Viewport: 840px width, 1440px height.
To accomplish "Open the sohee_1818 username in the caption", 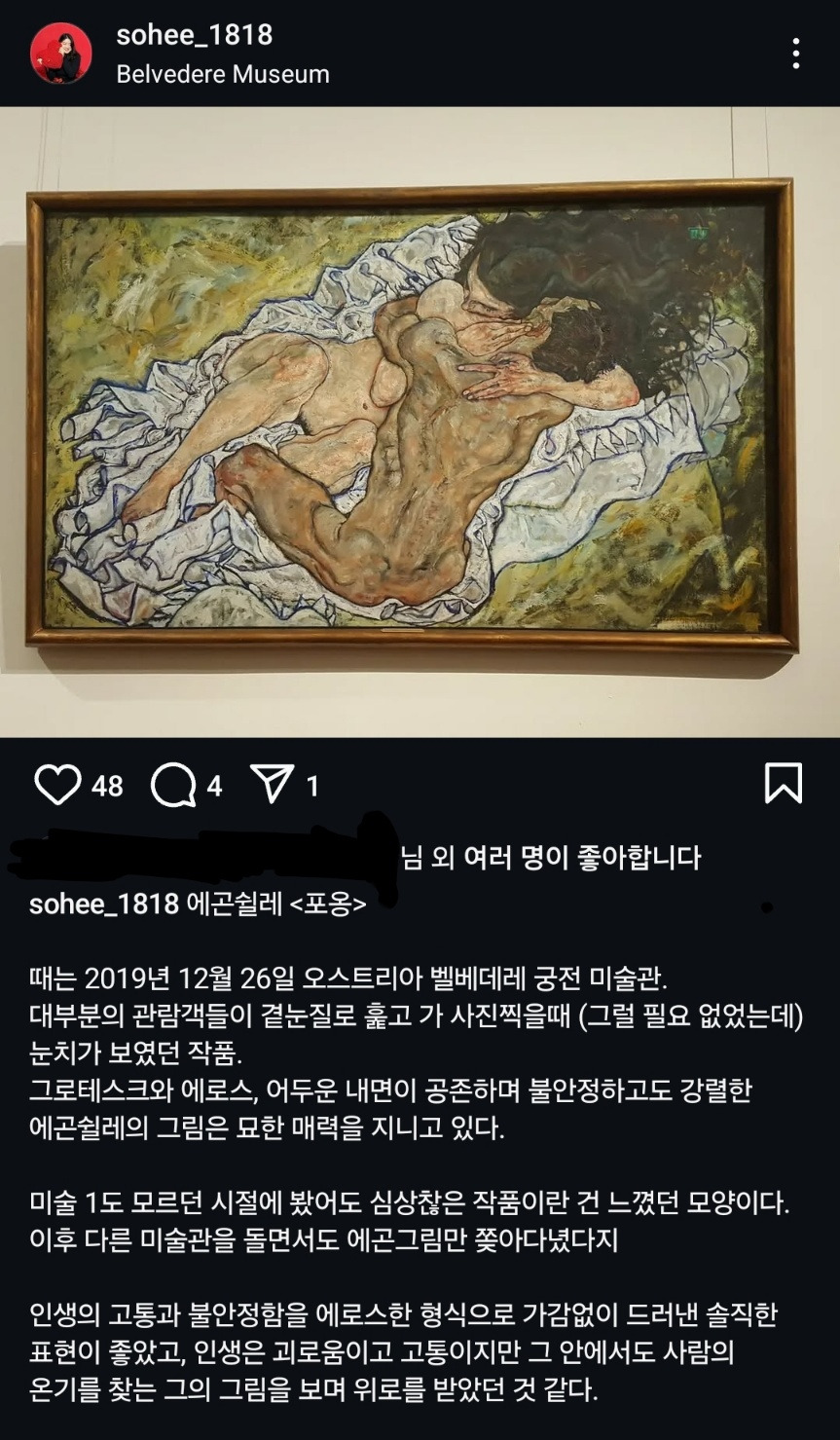I will tap(104, 905).
